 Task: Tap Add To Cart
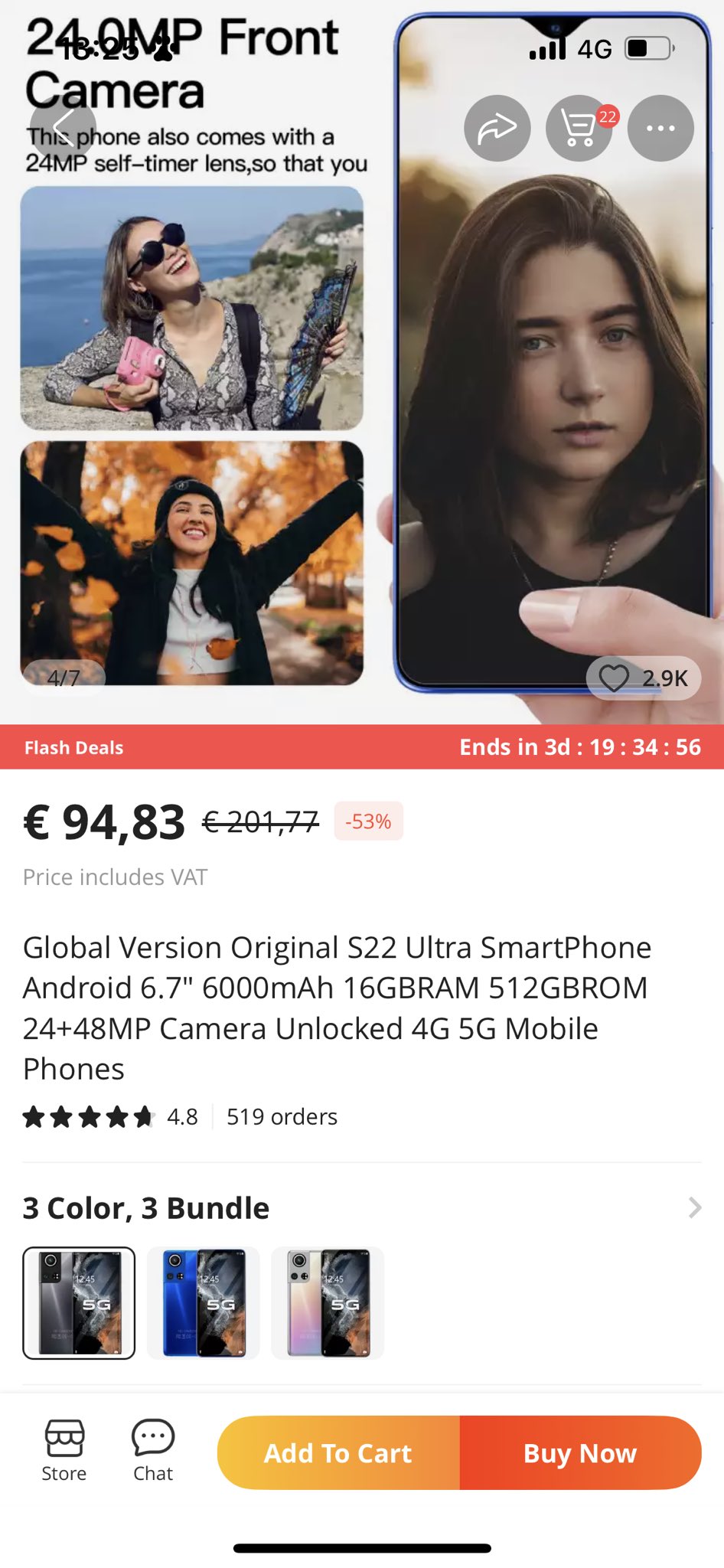(x=338, y=1452)
